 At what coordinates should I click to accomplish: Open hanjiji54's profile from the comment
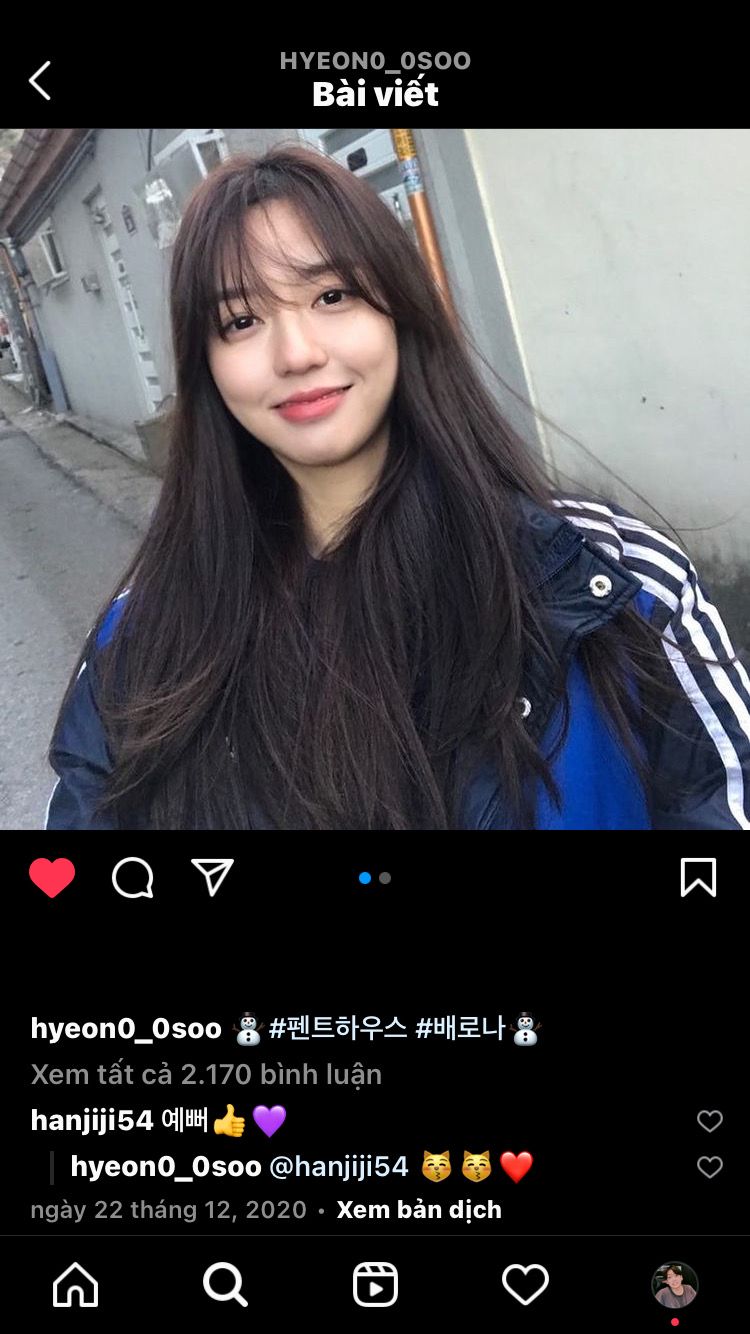[x=91, y=1121]
